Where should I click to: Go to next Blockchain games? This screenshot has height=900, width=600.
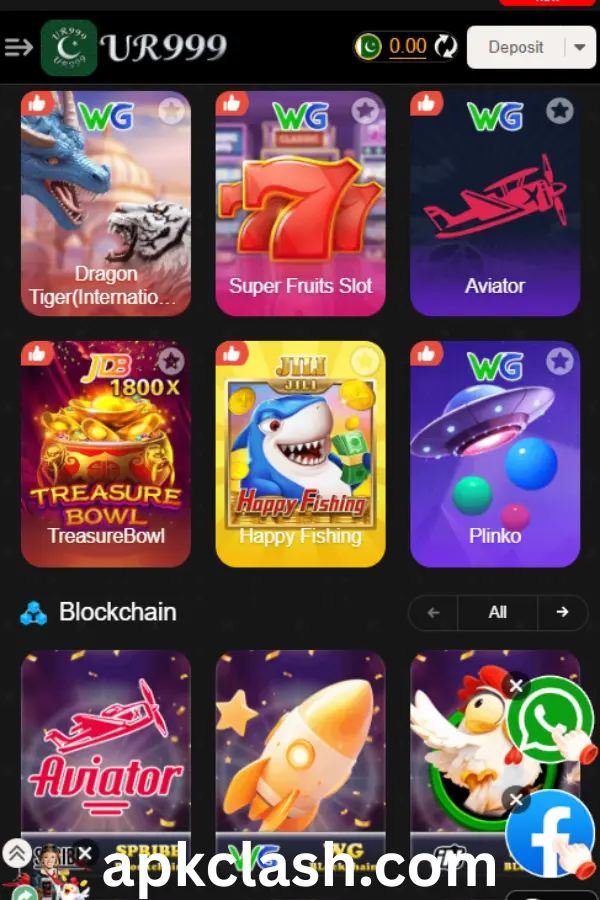(562, 612)
